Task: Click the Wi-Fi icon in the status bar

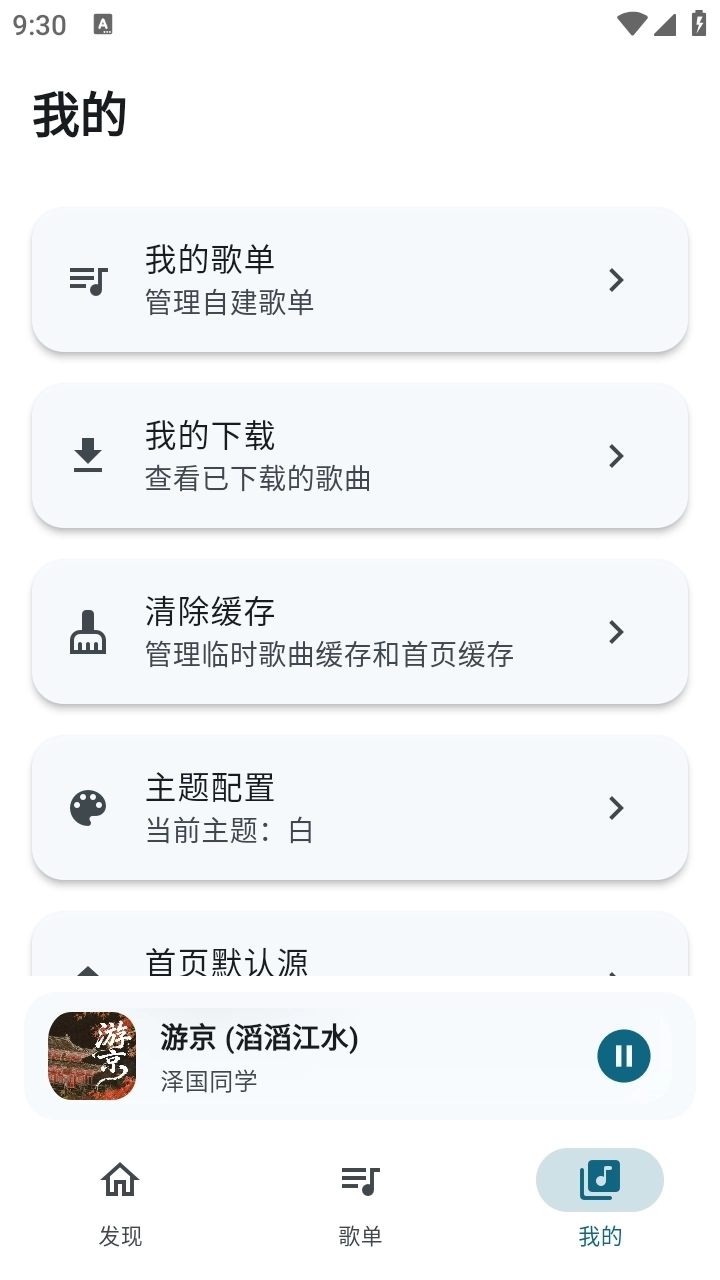Action: (x=631, y=24)
